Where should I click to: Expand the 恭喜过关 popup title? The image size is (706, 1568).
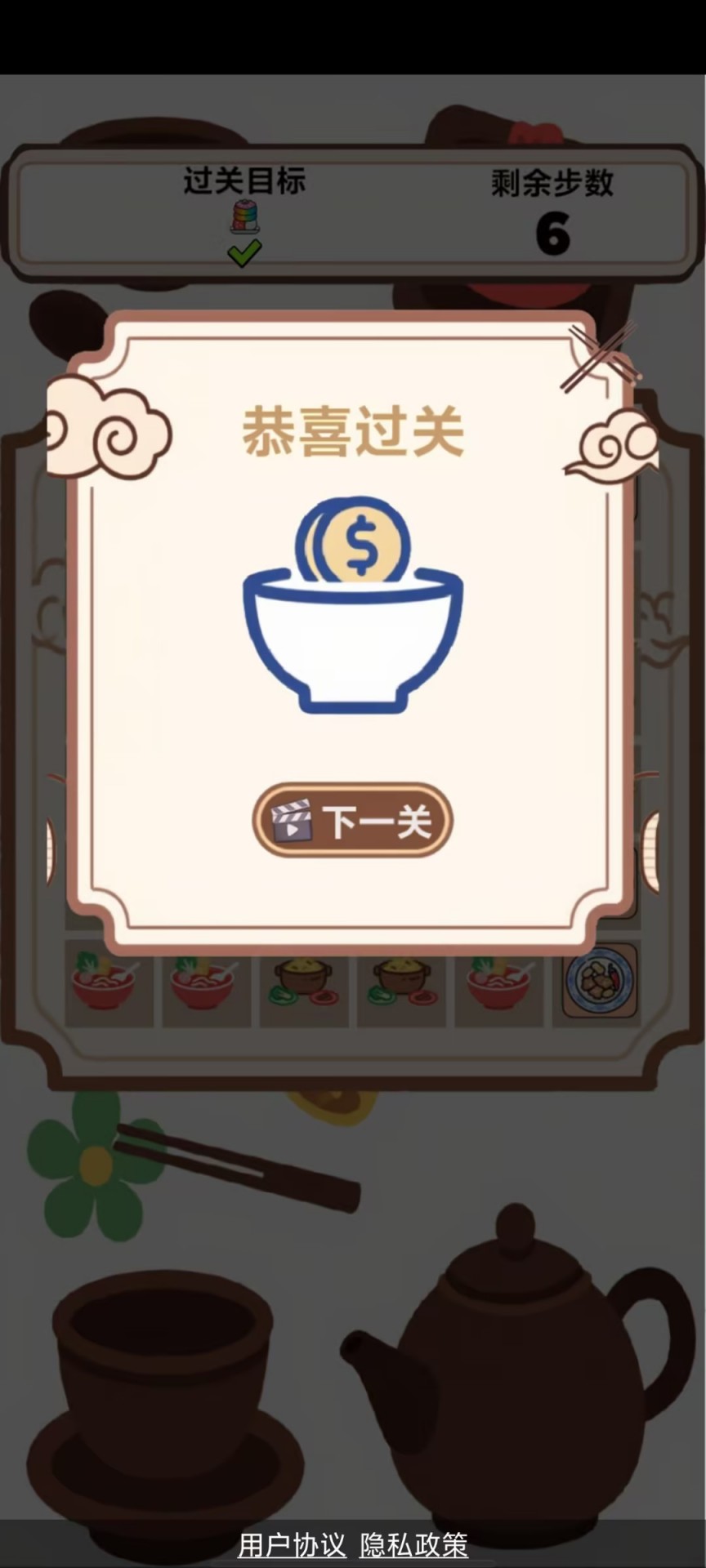[354, 430]
